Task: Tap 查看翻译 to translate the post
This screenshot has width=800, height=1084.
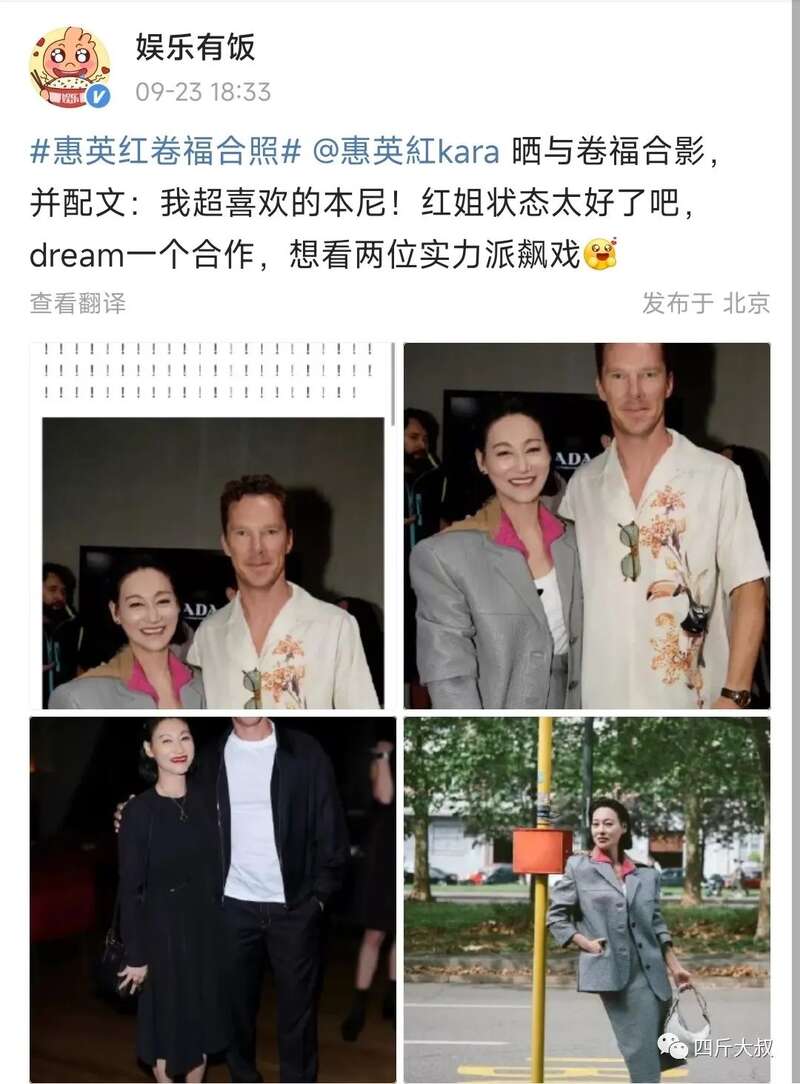Action: (78, 303)
